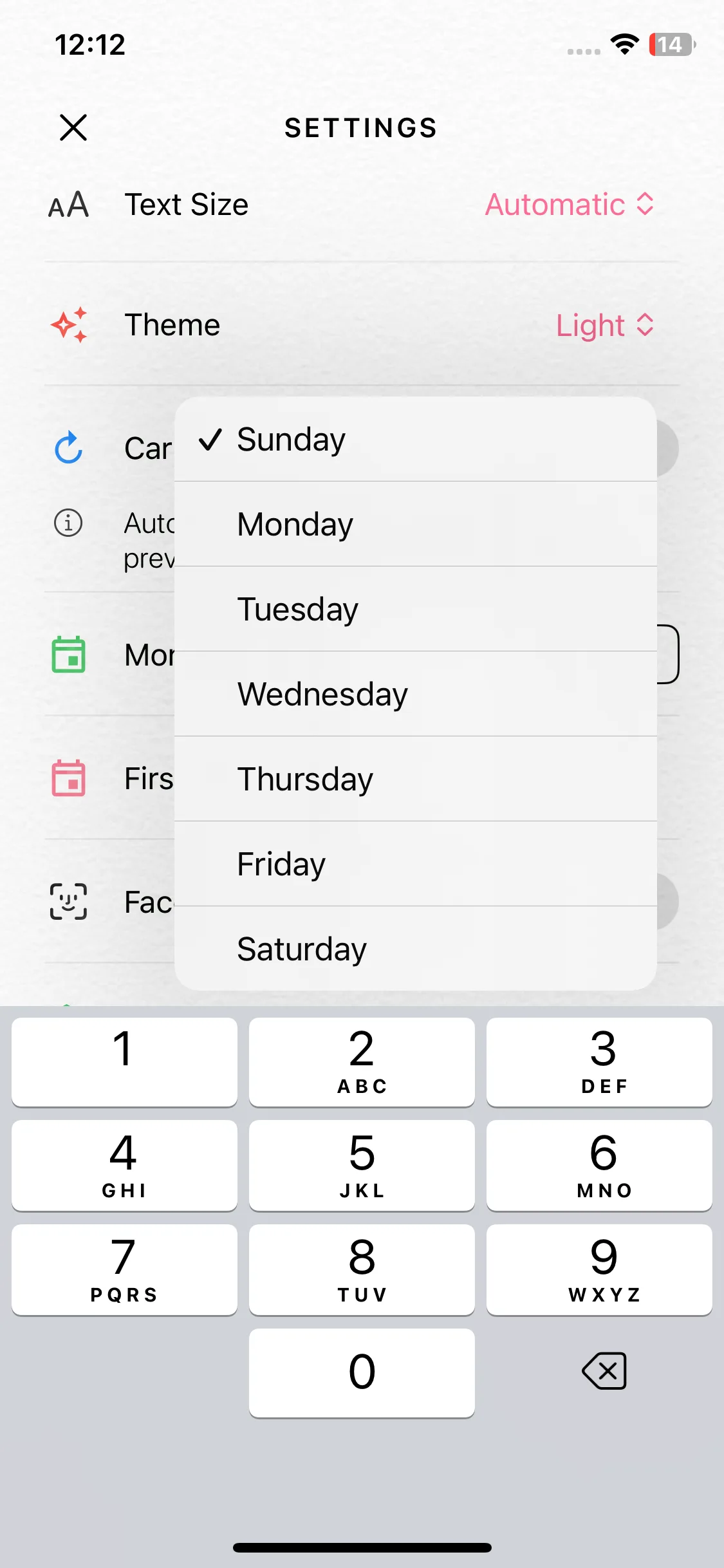This screenshot has height=1568, width=724.
Task: Choose Friday as the day
Action: [415, 864]
